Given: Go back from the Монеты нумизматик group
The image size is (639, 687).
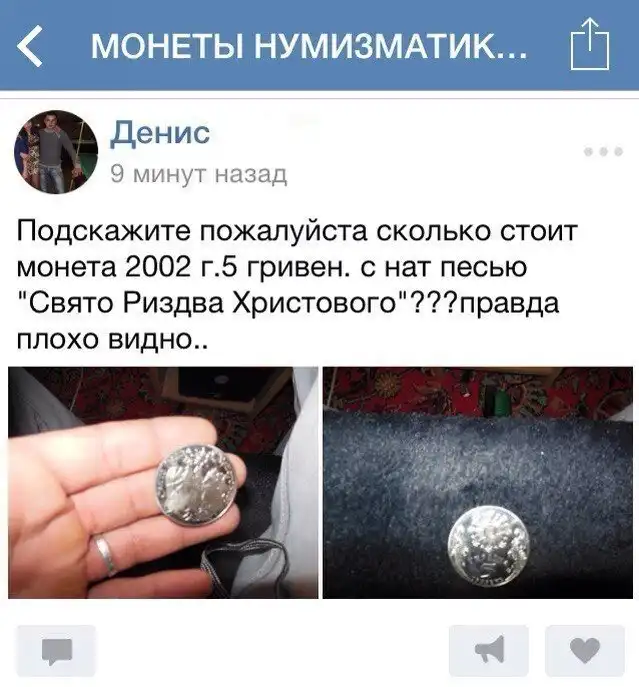Looking at the screenshot, I should click(x=30, y=47).
